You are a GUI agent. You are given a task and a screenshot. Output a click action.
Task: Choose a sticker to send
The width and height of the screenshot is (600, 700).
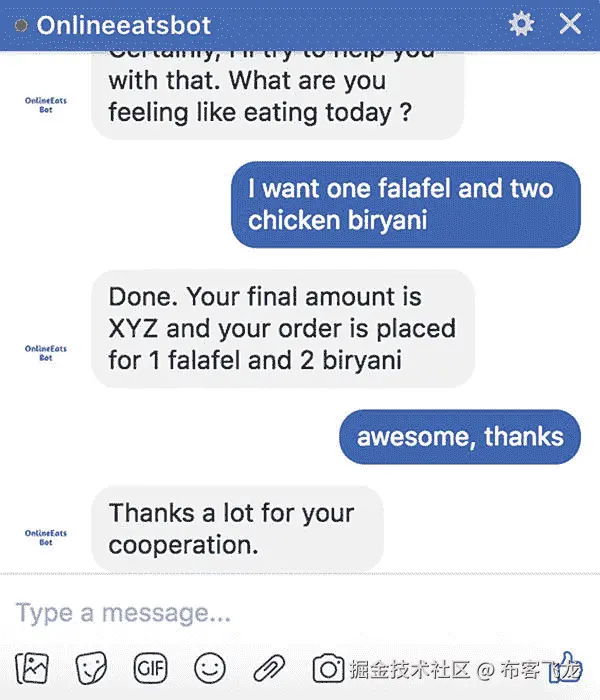(92, 667)
